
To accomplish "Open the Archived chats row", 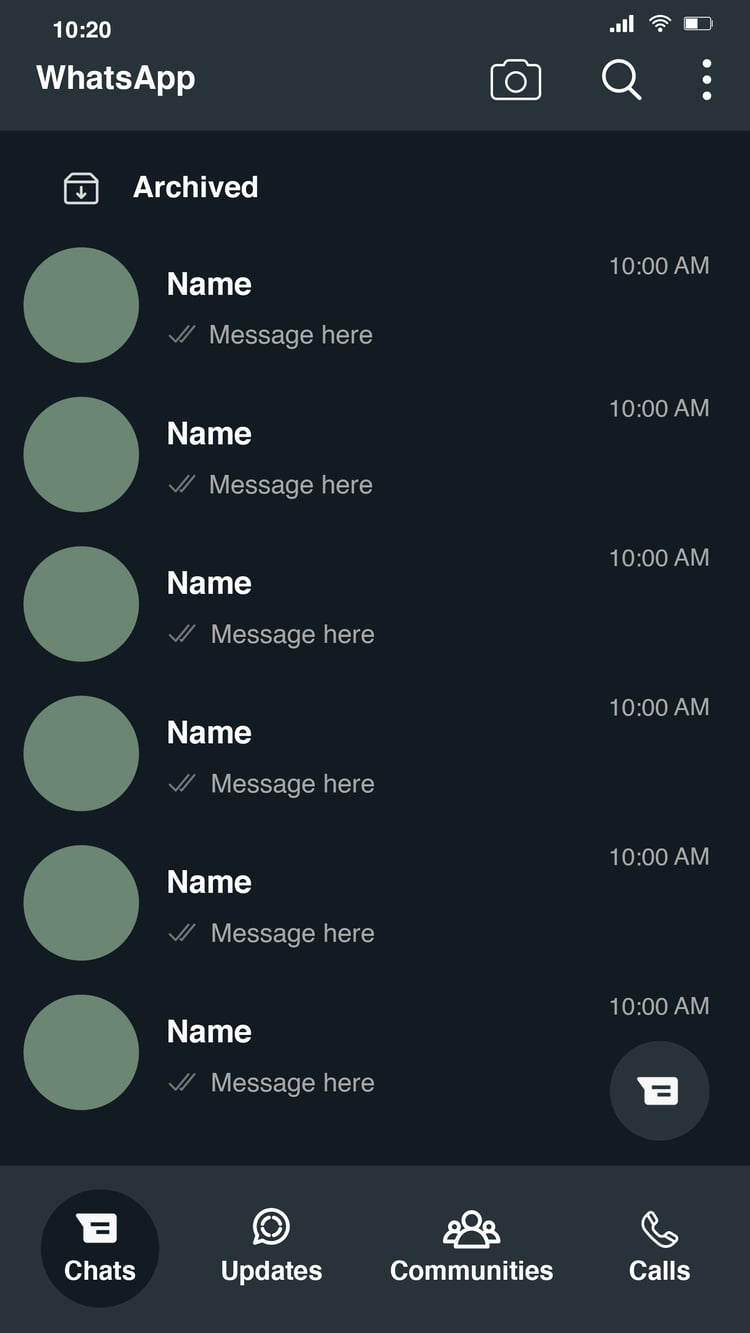I will 375,187.
